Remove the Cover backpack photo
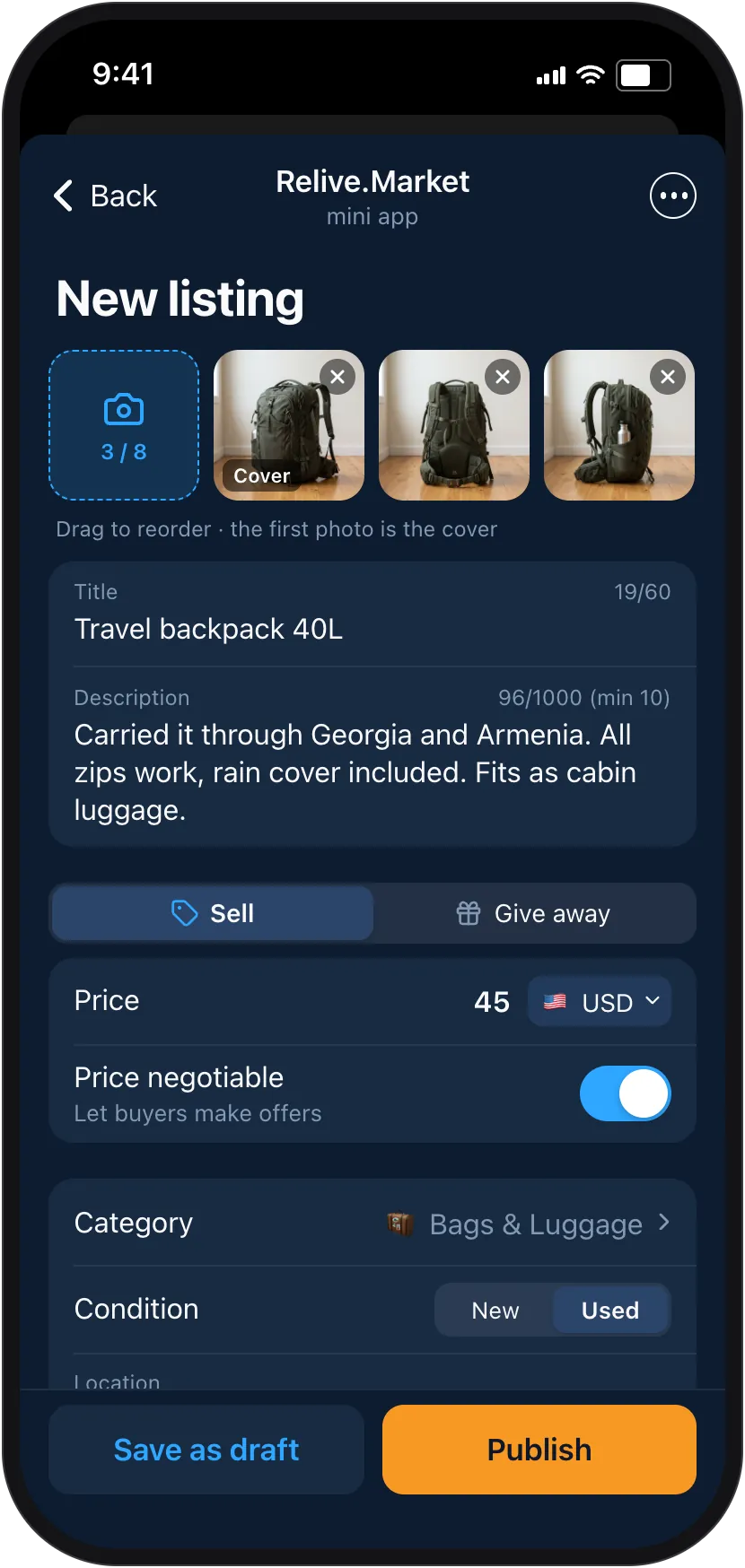 coord(337,377)
